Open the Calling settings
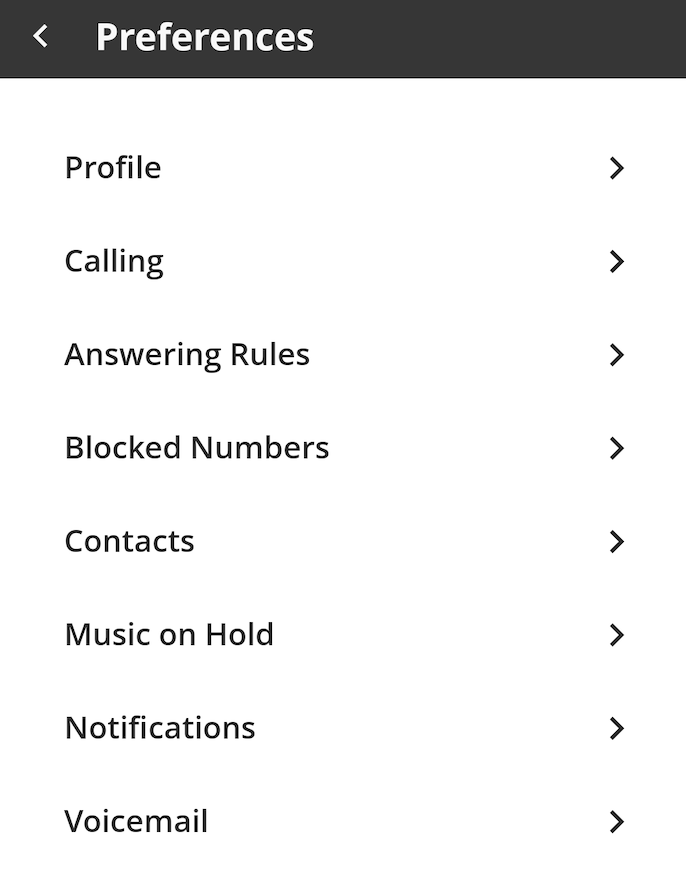The height and width of the screenshot is (888, 686). pyautogui.click(x=343, y=261)
